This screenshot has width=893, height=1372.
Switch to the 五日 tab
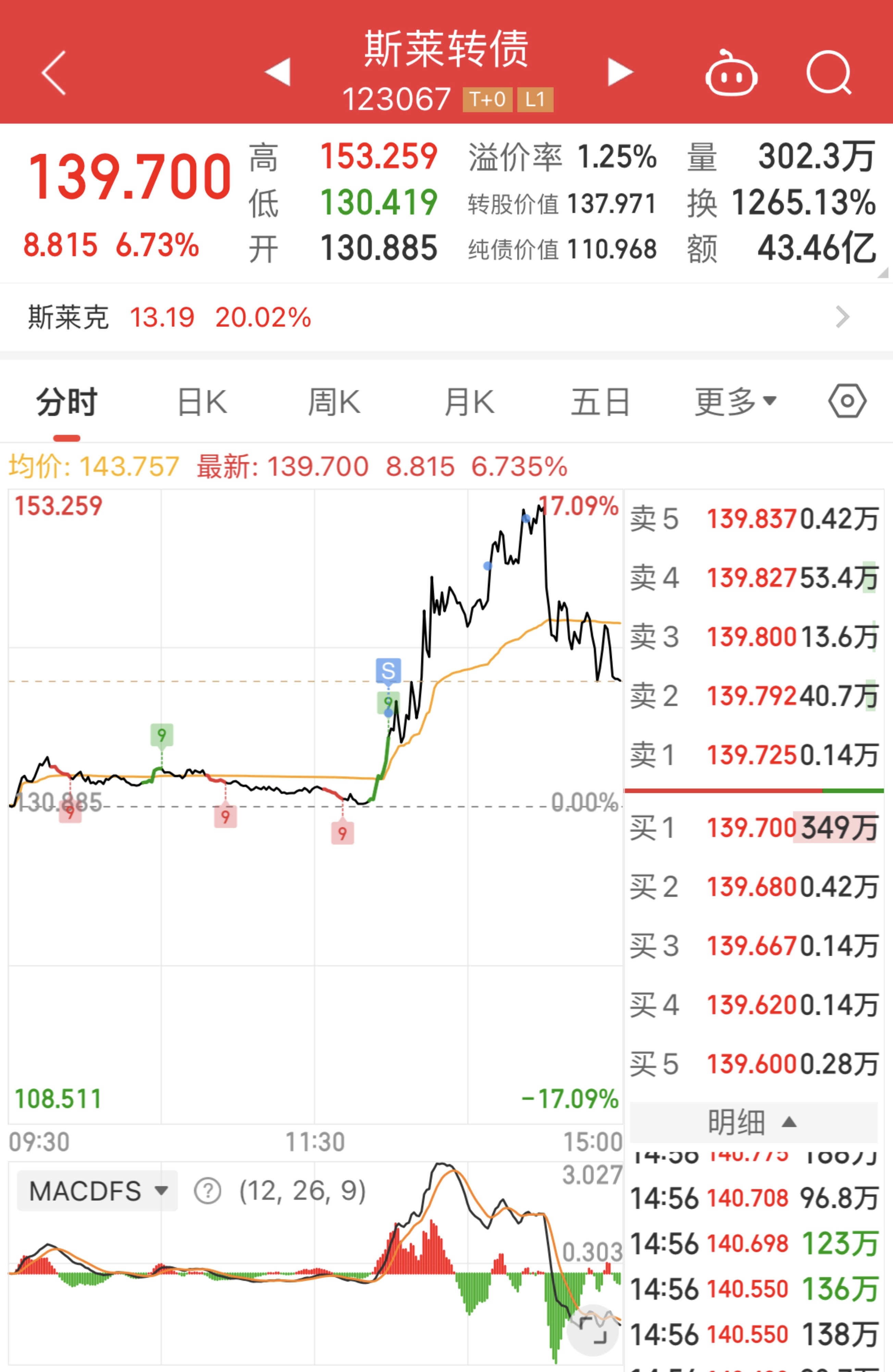pyautogui.click(x=600, y=402)
